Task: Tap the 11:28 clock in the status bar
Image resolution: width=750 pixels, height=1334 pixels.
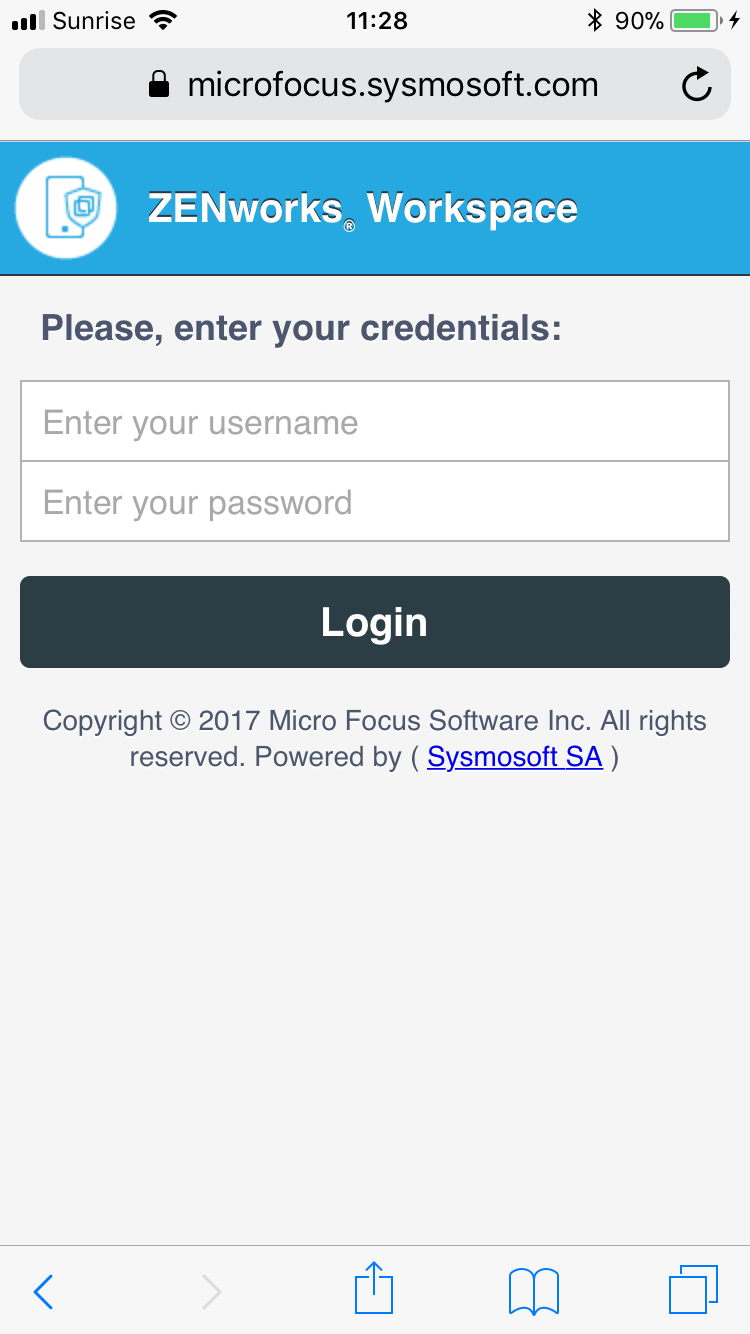Action: (x=377, y=20)
